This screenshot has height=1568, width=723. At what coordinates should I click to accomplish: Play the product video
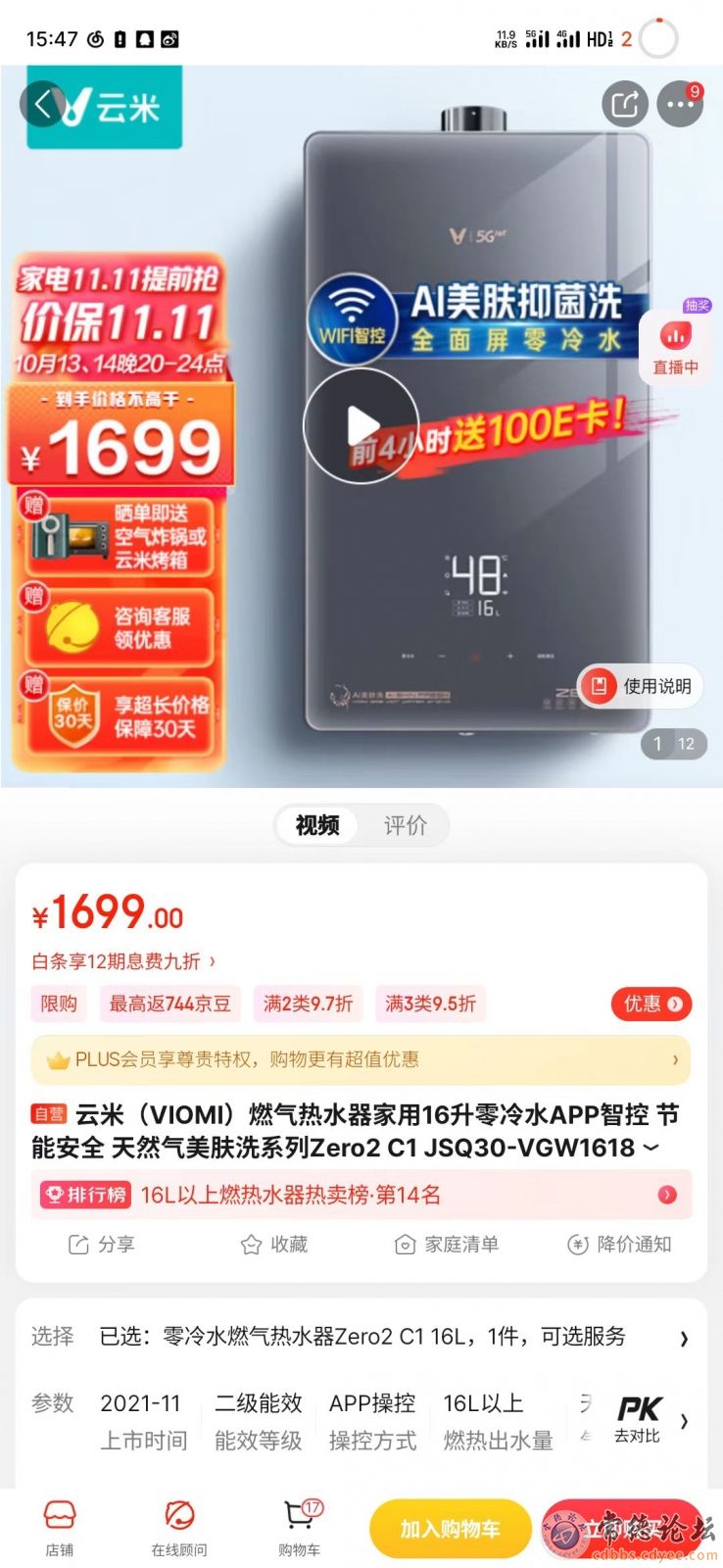[361, 426]
